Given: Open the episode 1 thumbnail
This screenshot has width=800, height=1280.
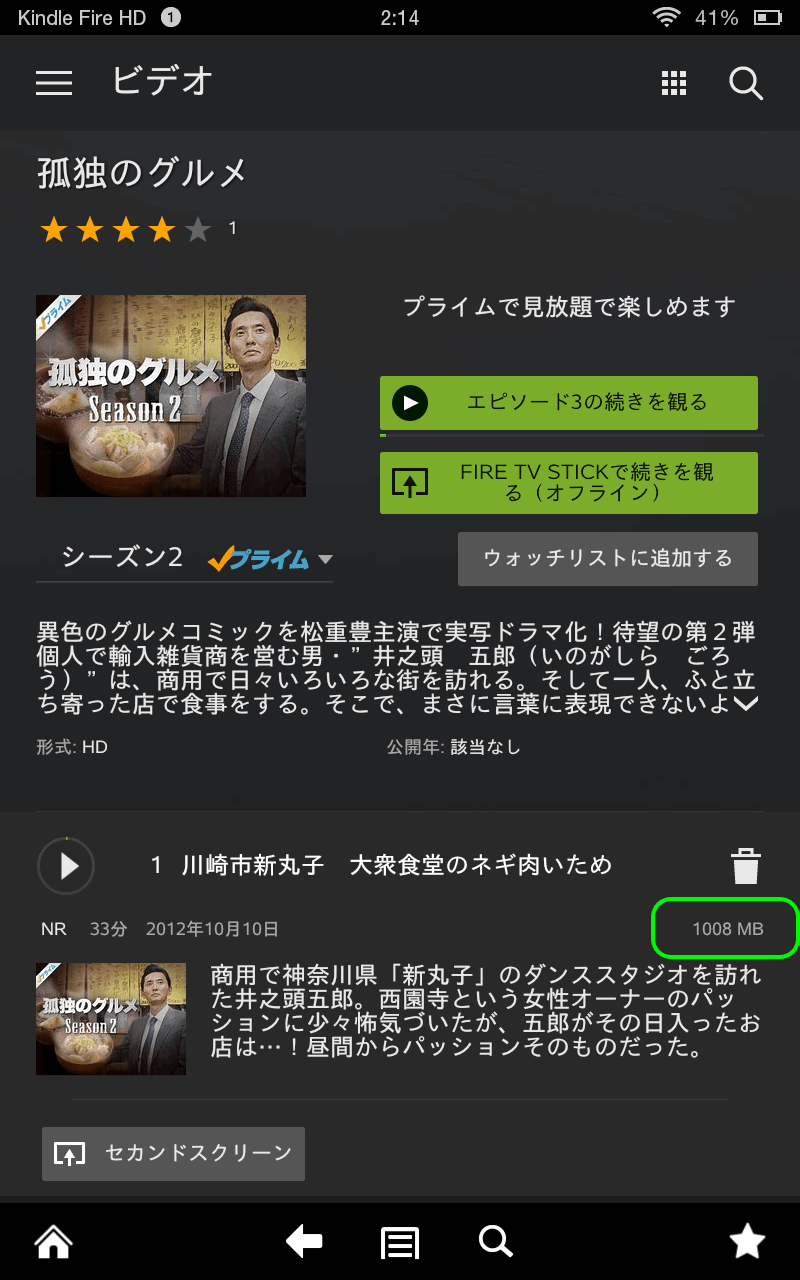Looking at the screenshot, I should tap(111, 1019).
